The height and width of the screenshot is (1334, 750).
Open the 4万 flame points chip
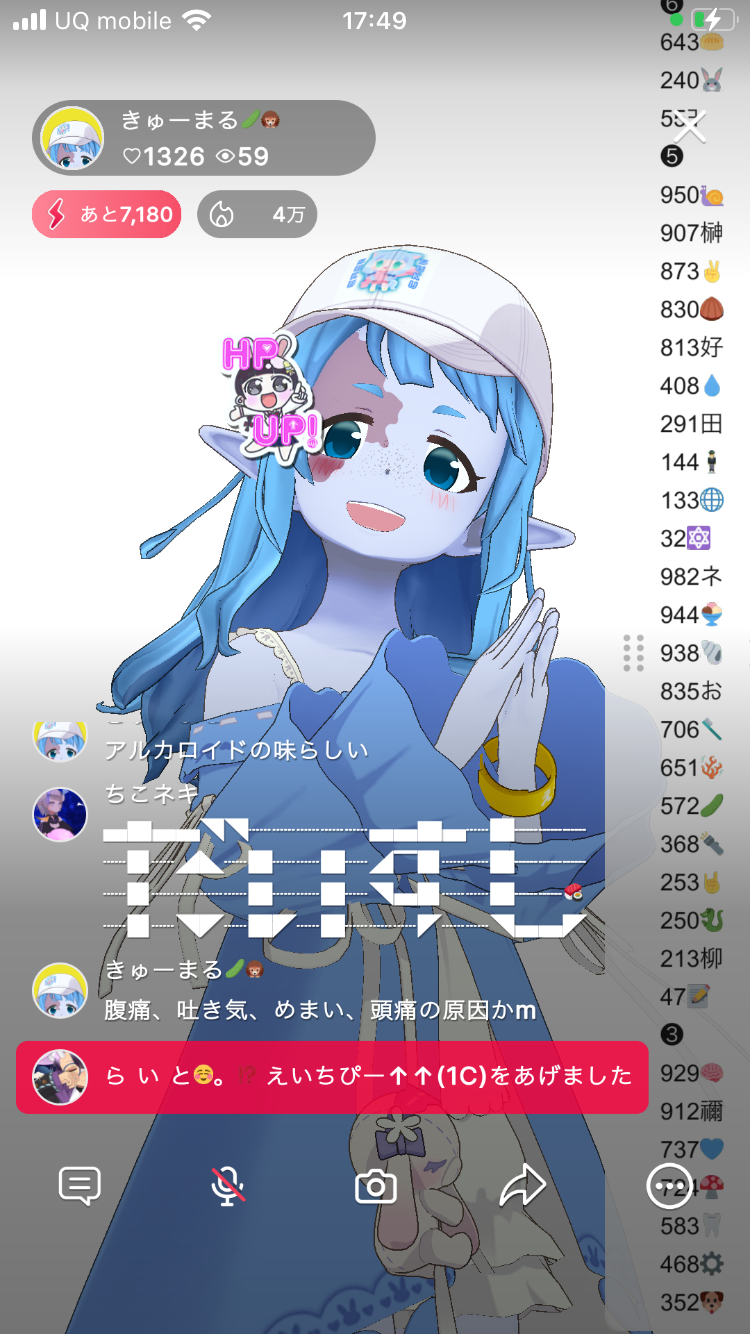coord(257,214)
